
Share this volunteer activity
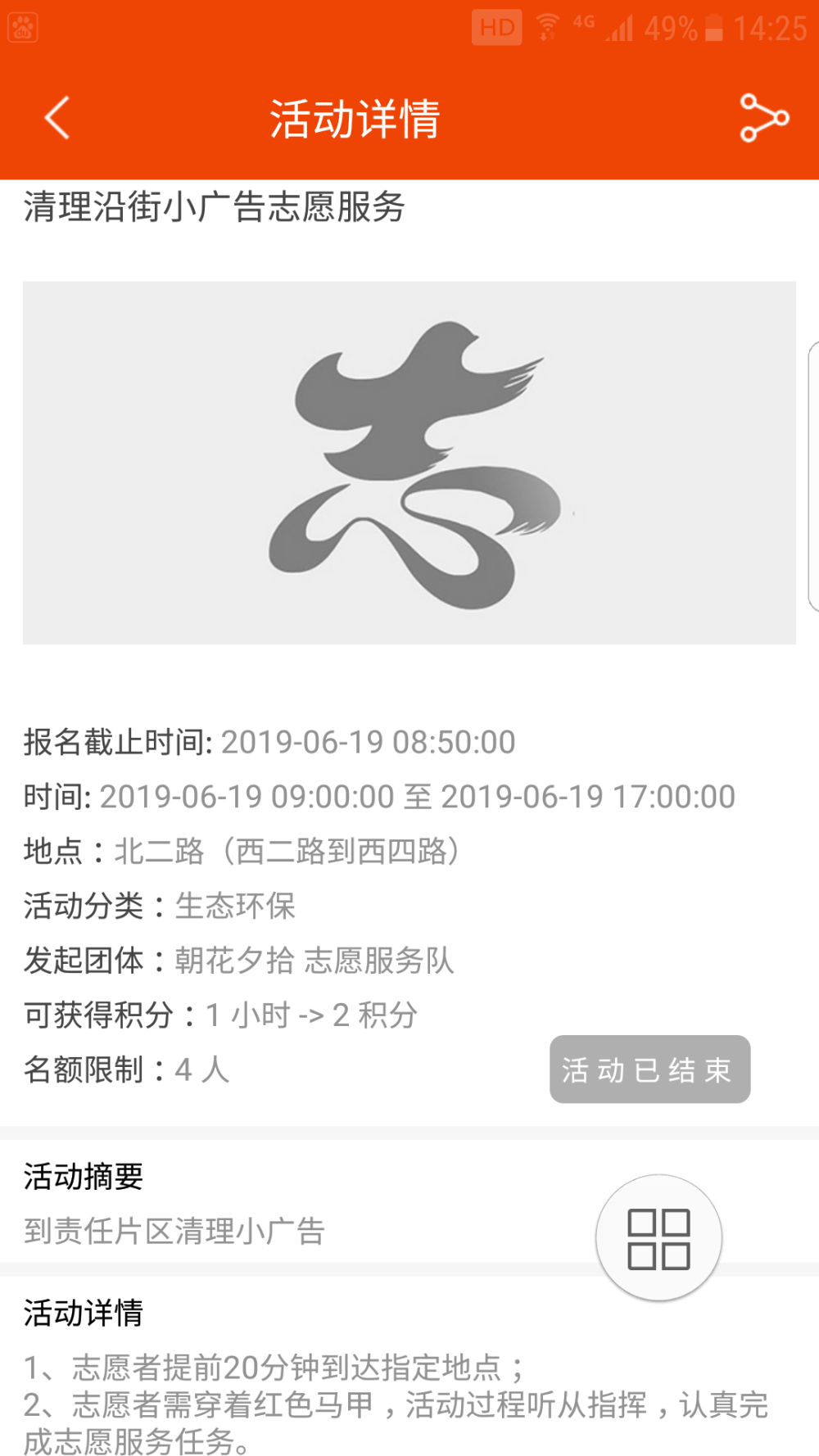(x=764, y=118)
